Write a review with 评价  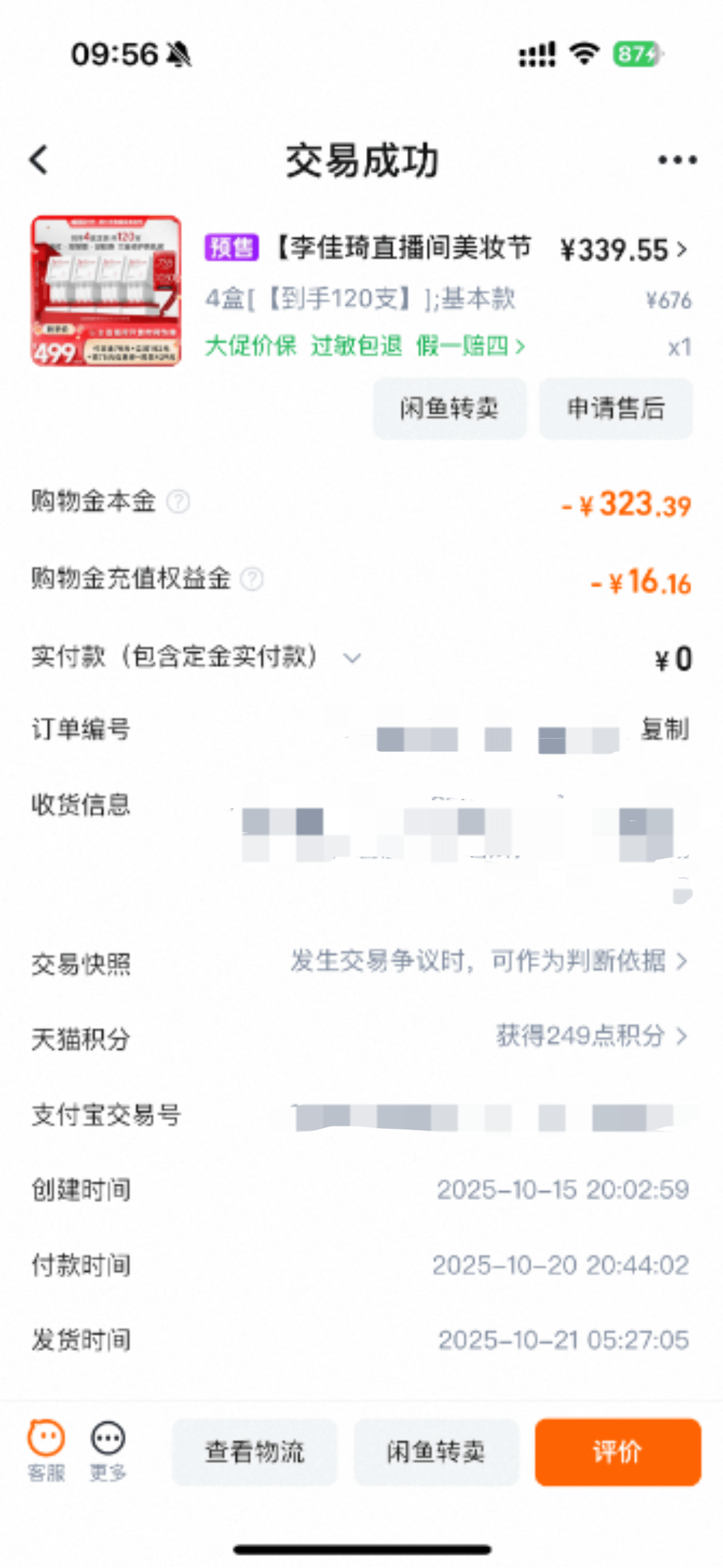click(x=618, y=1451)
